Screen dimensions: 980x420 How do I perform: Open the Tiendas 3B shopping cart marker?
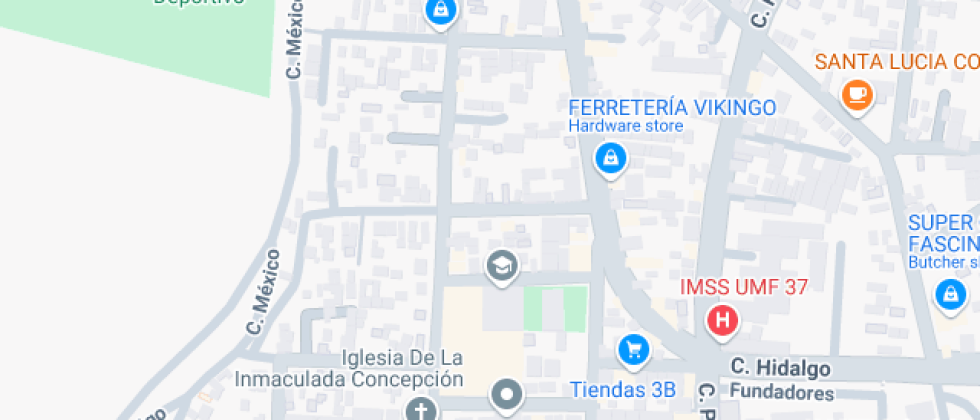coord(633,349)
